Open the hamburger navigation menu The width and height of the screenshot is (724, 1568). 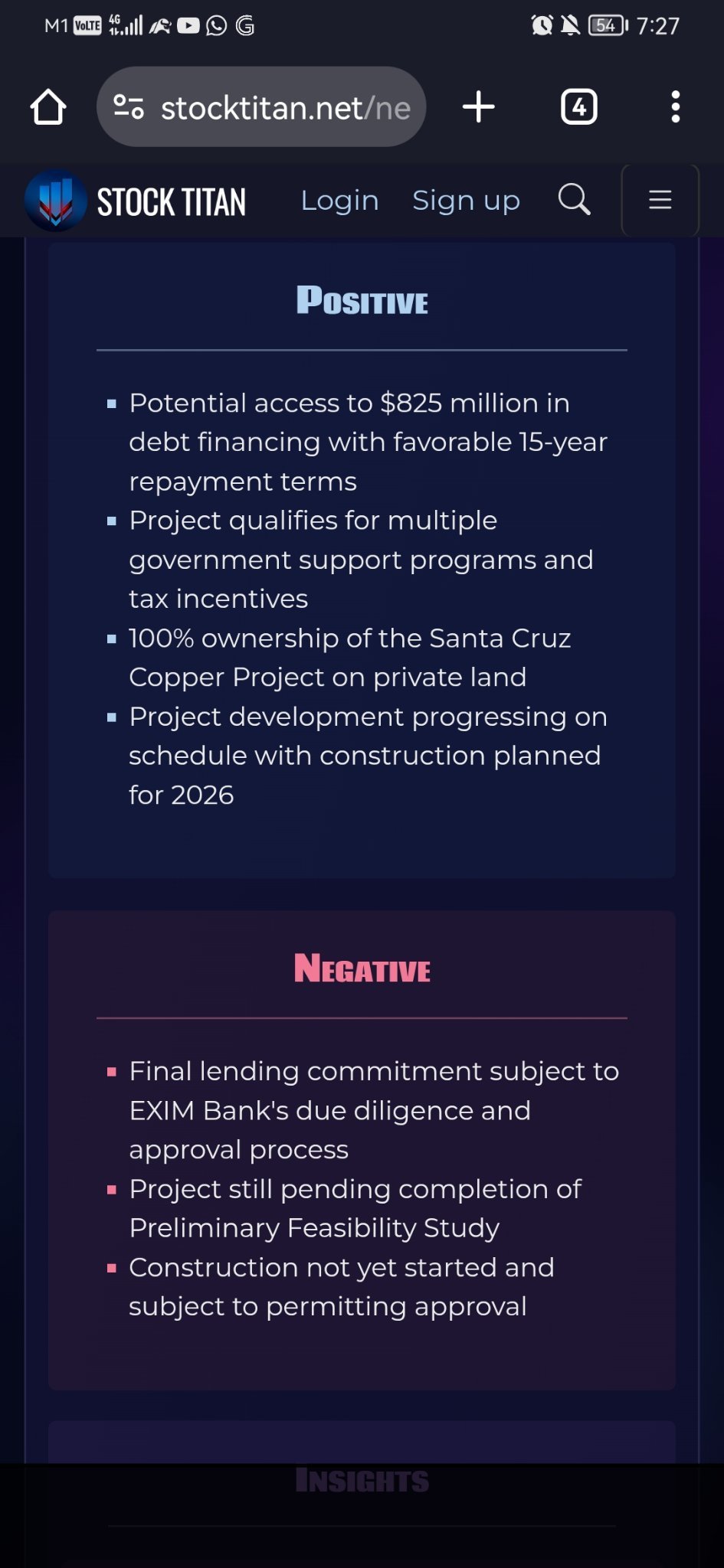click(x=660, y=201)
